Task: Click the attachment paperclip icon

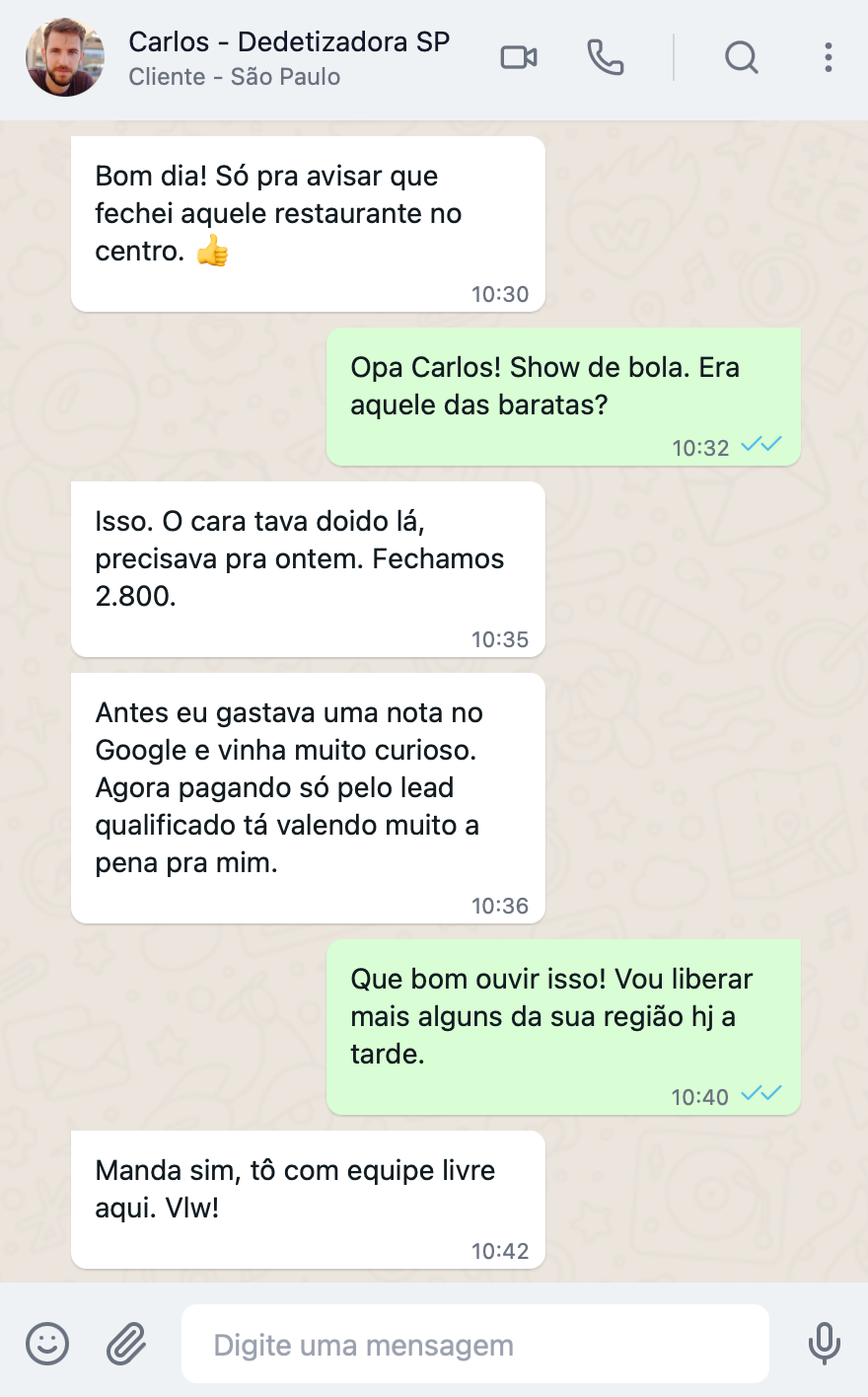Action: (125, 1344)
